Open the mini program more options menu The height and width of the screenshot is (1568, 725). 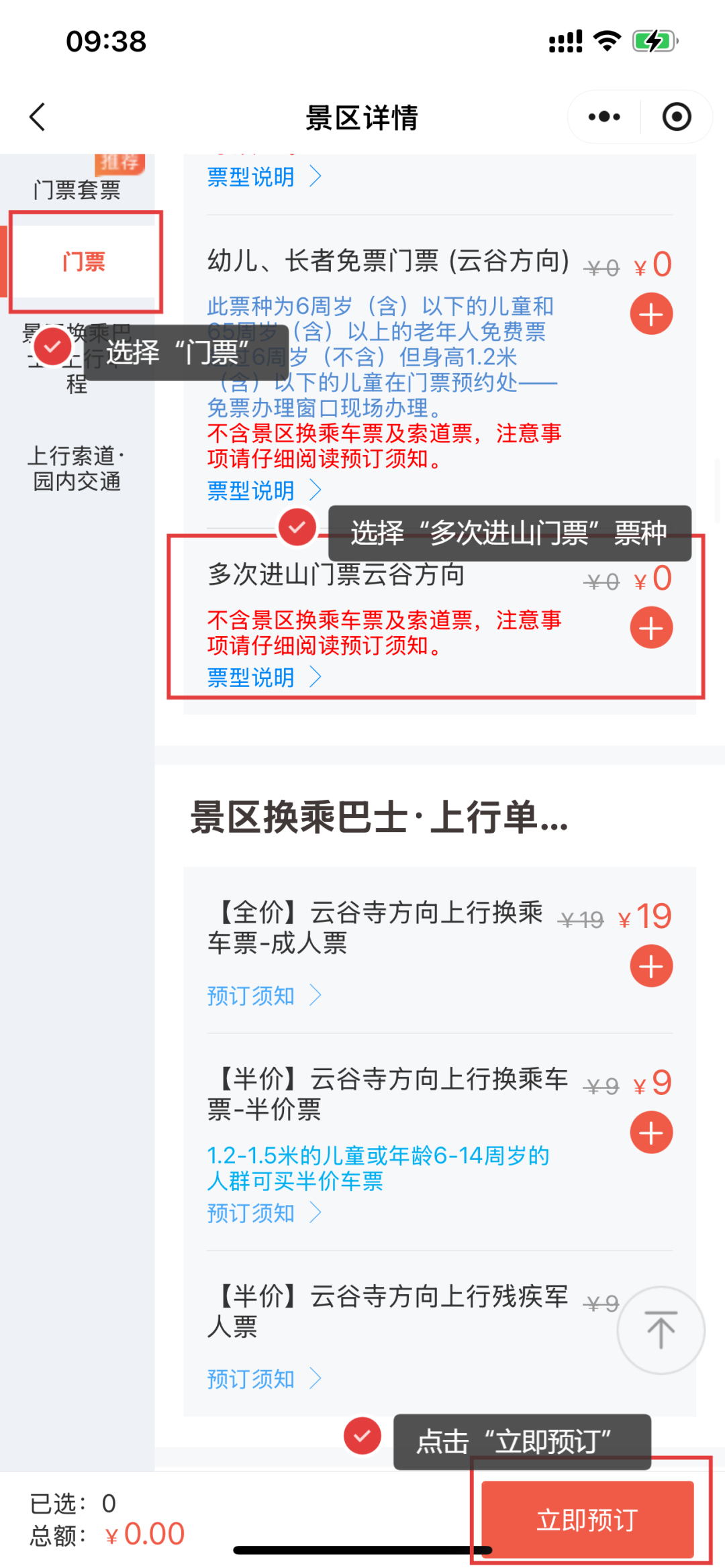click(603, 117)
